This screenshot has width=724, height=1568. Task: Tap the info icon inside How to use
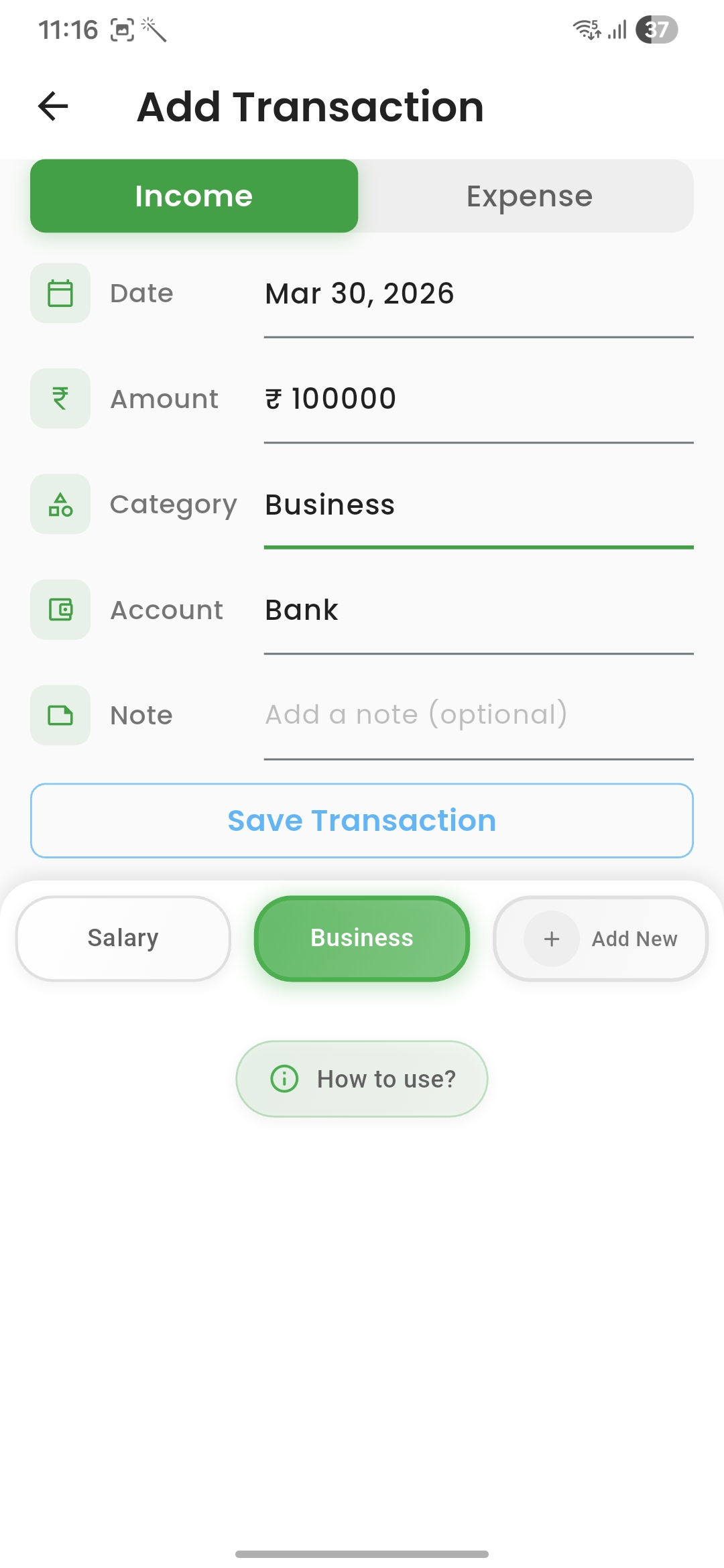pos(284,1079)
